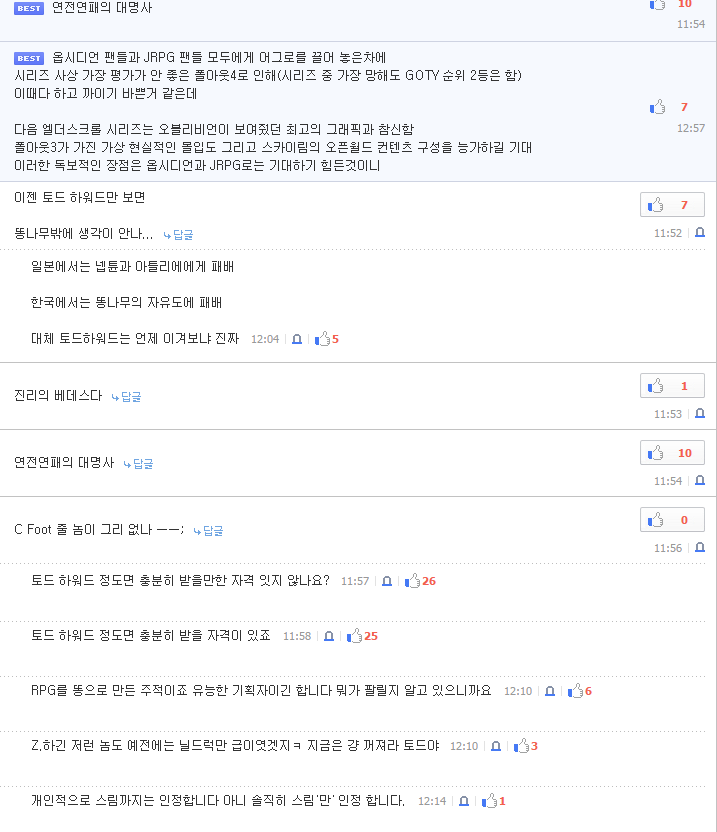Reply to the 진리의 베데스다 comment
The height and width of the screenshot is (832, 717).
coord(126,396)
